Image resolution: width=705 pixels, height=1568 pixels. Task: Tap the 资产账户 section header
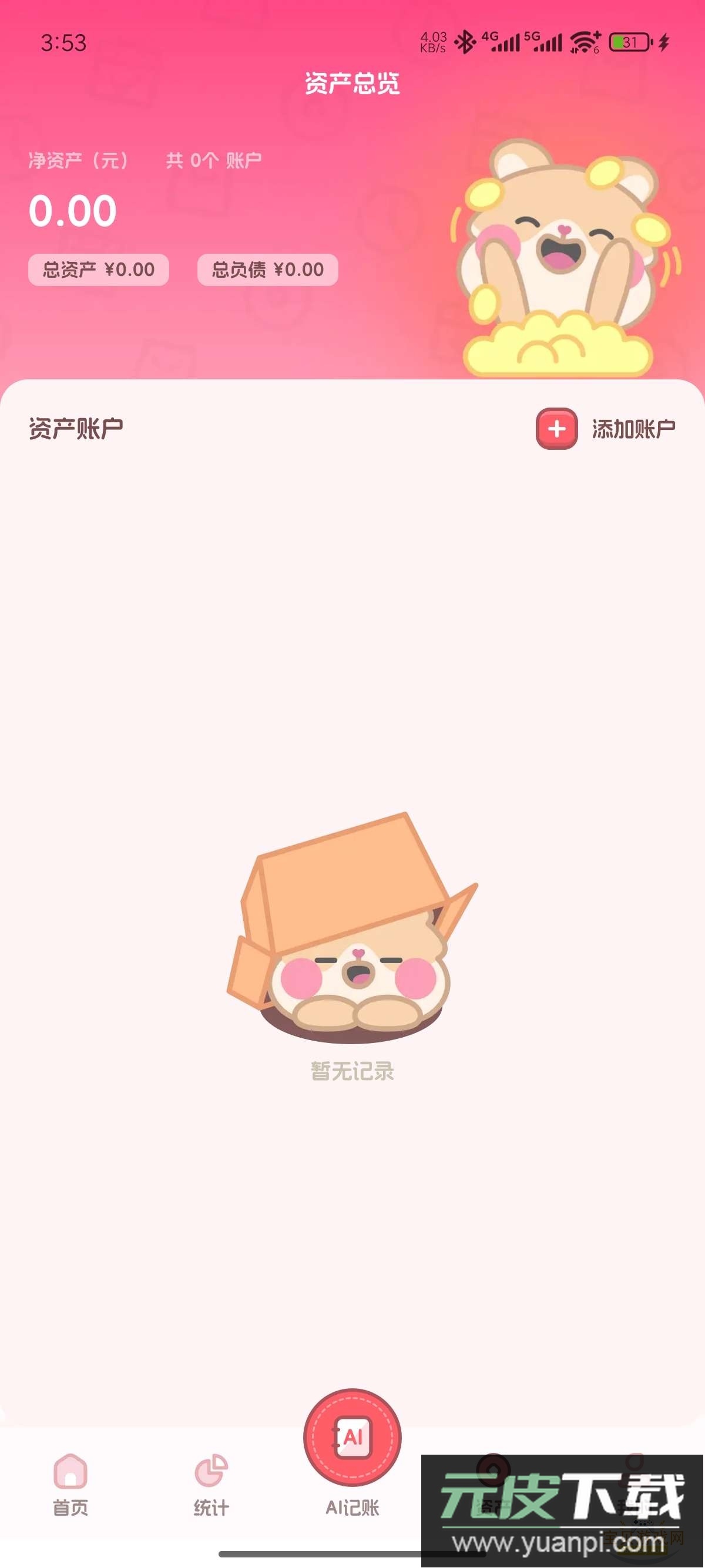coord(76,427)
